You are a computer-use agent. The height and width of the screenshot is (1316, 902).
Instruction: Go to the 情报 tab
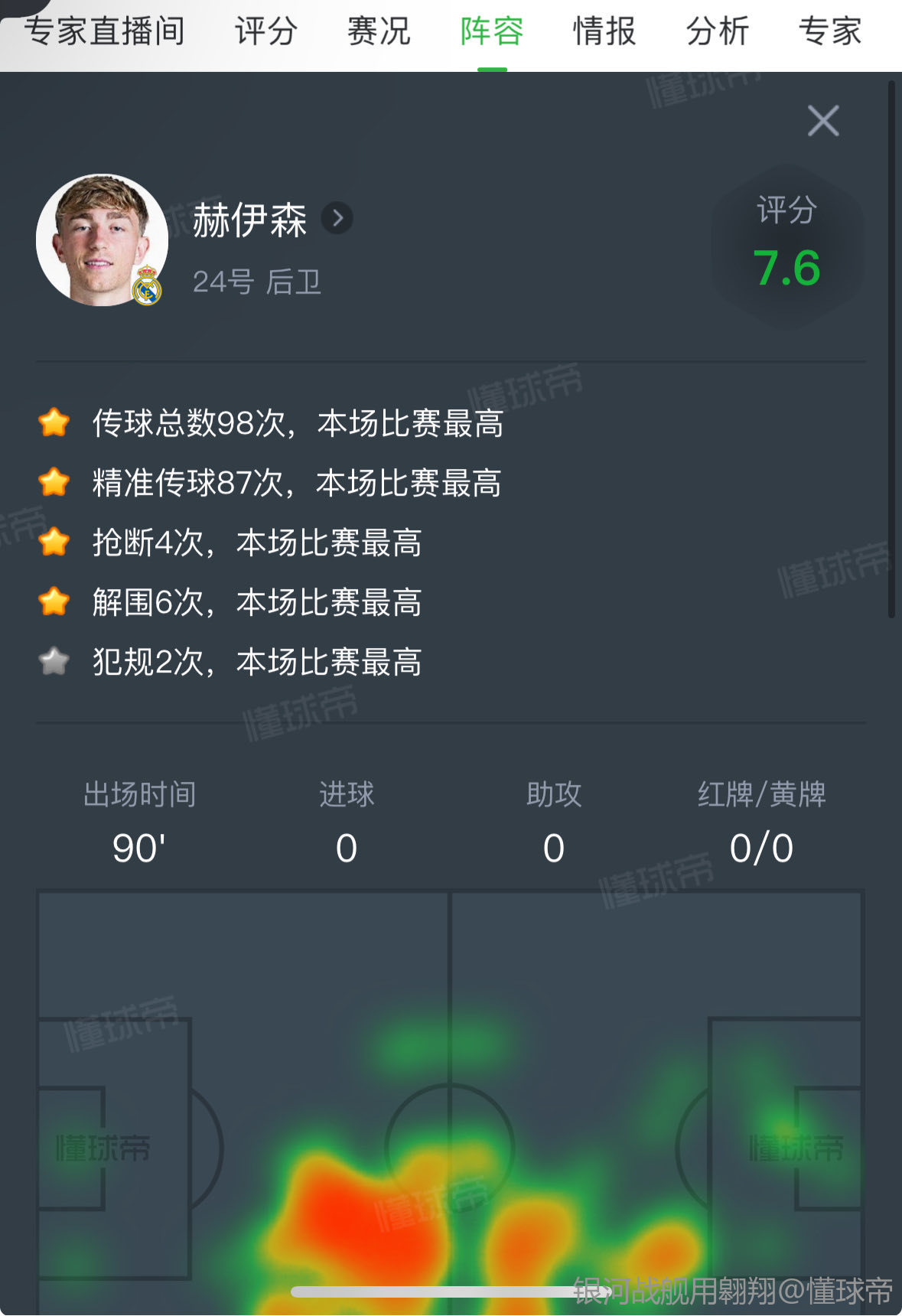(604, 31)
